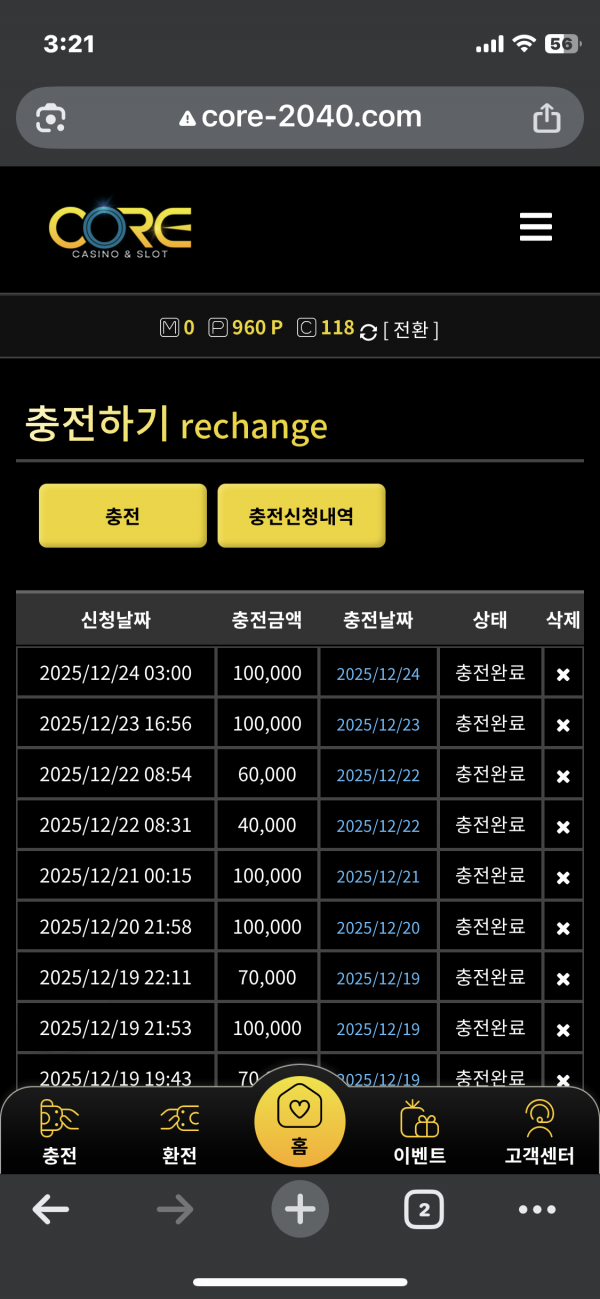Open the 이벤트 events tab

[x=420, y=1132]
